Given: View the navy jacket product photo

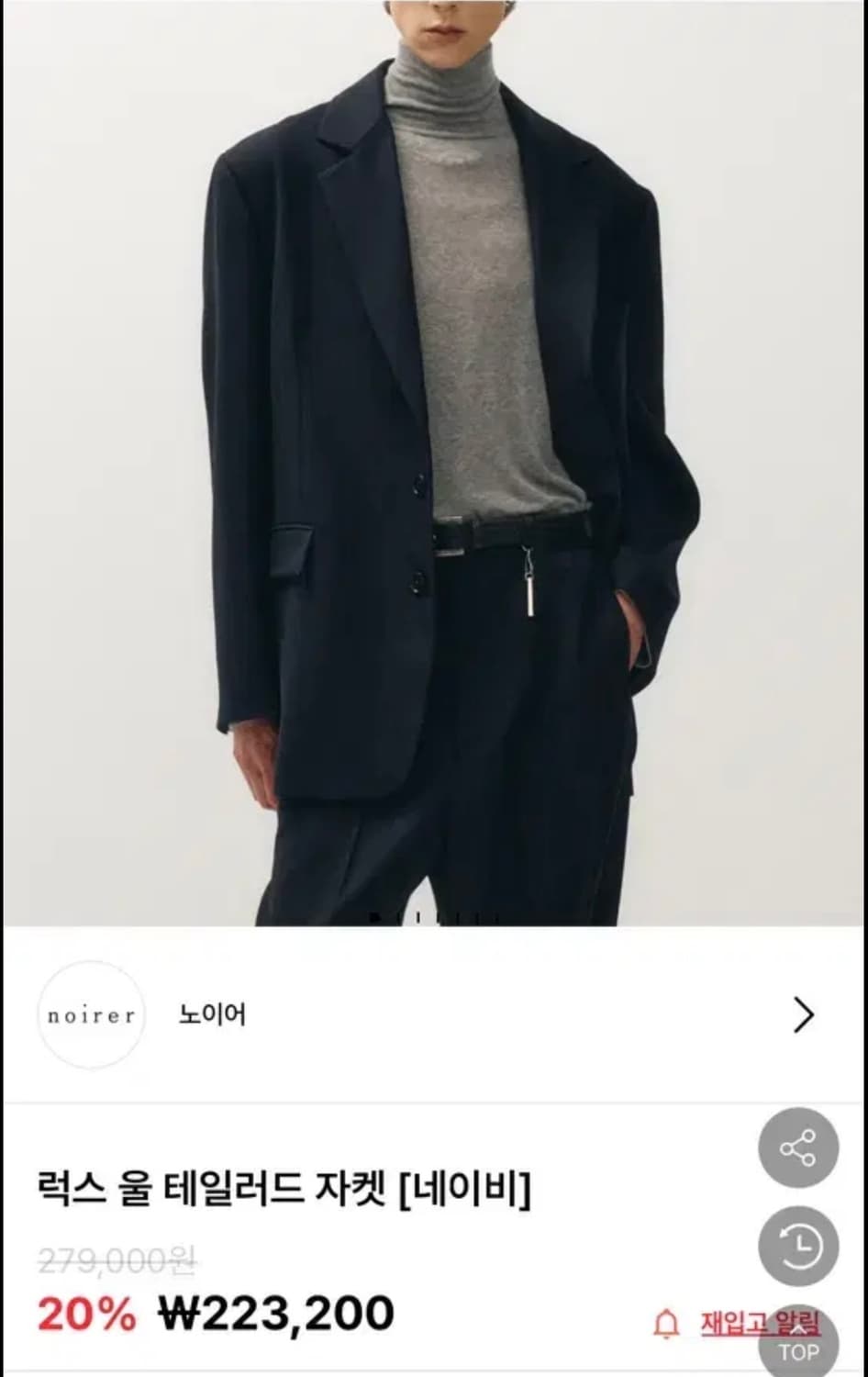Looking at the screenshot, I should [434, 459].
